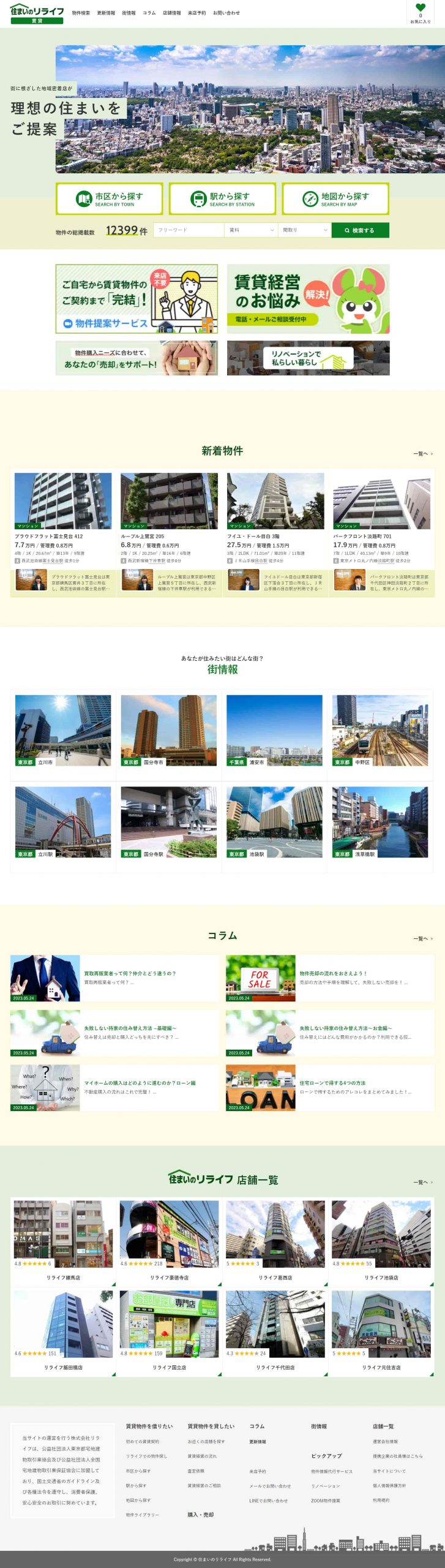Tap the green 検索する button

[360, 230]
